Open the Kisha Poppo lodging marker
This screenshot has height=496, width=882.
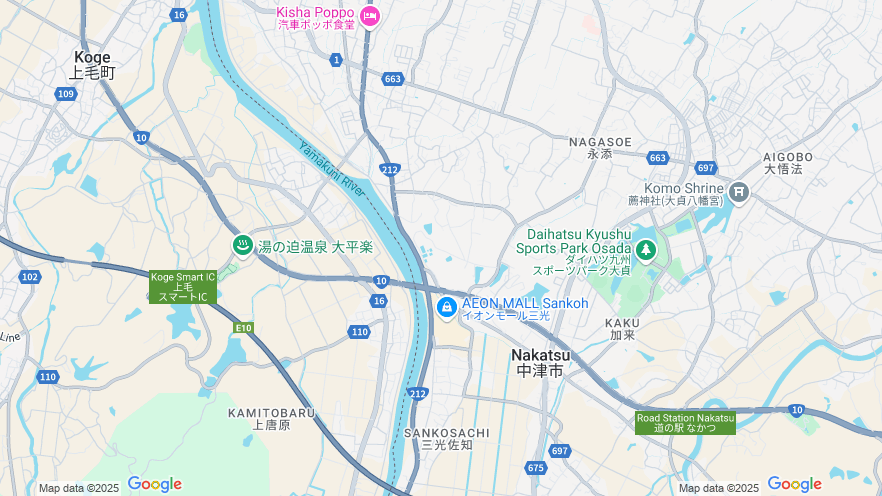[370, 16]
